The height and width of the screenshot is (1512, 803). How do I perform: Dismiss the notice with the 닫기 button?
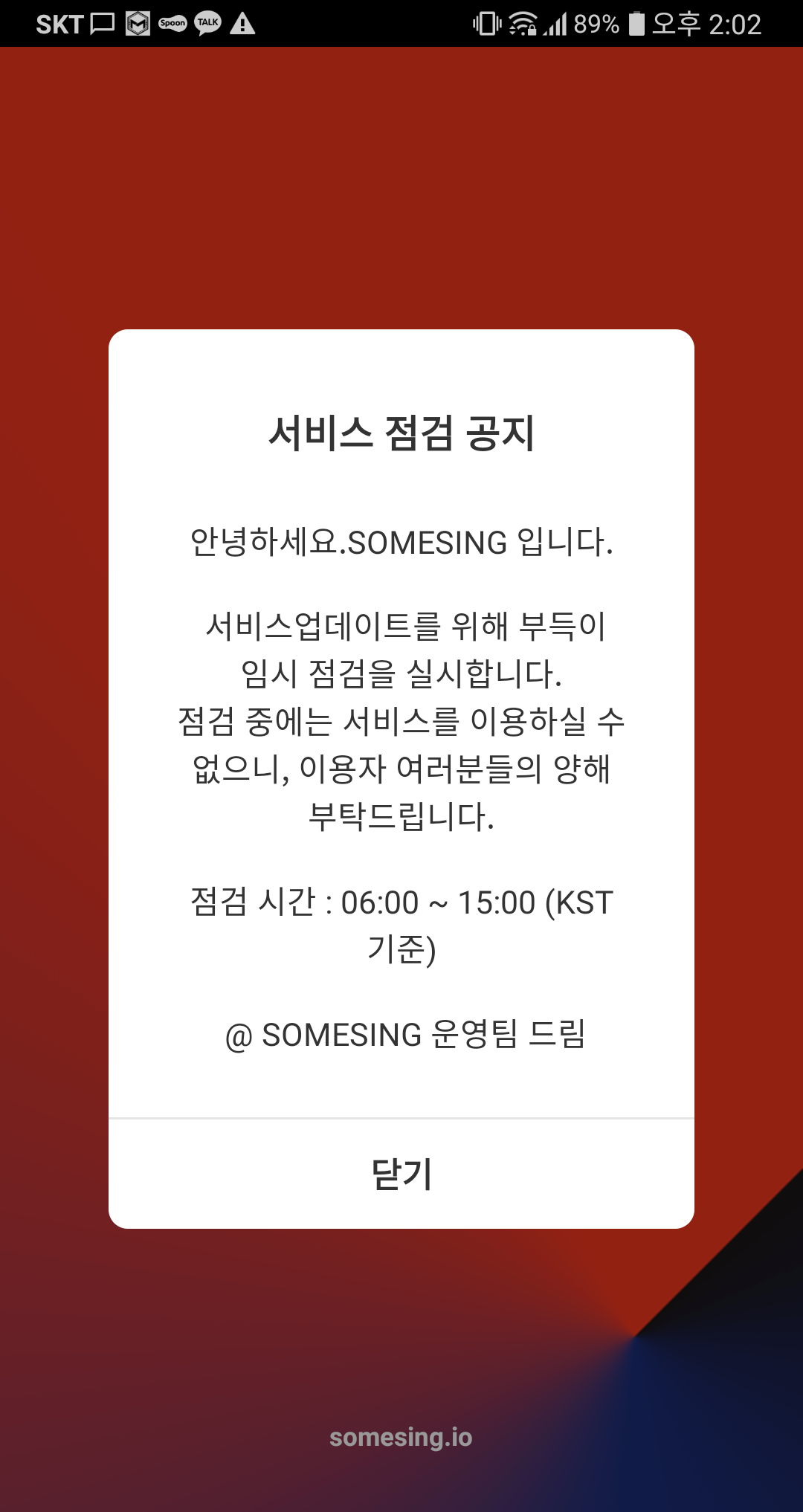pyautogui.click(x=401, y=1174)
